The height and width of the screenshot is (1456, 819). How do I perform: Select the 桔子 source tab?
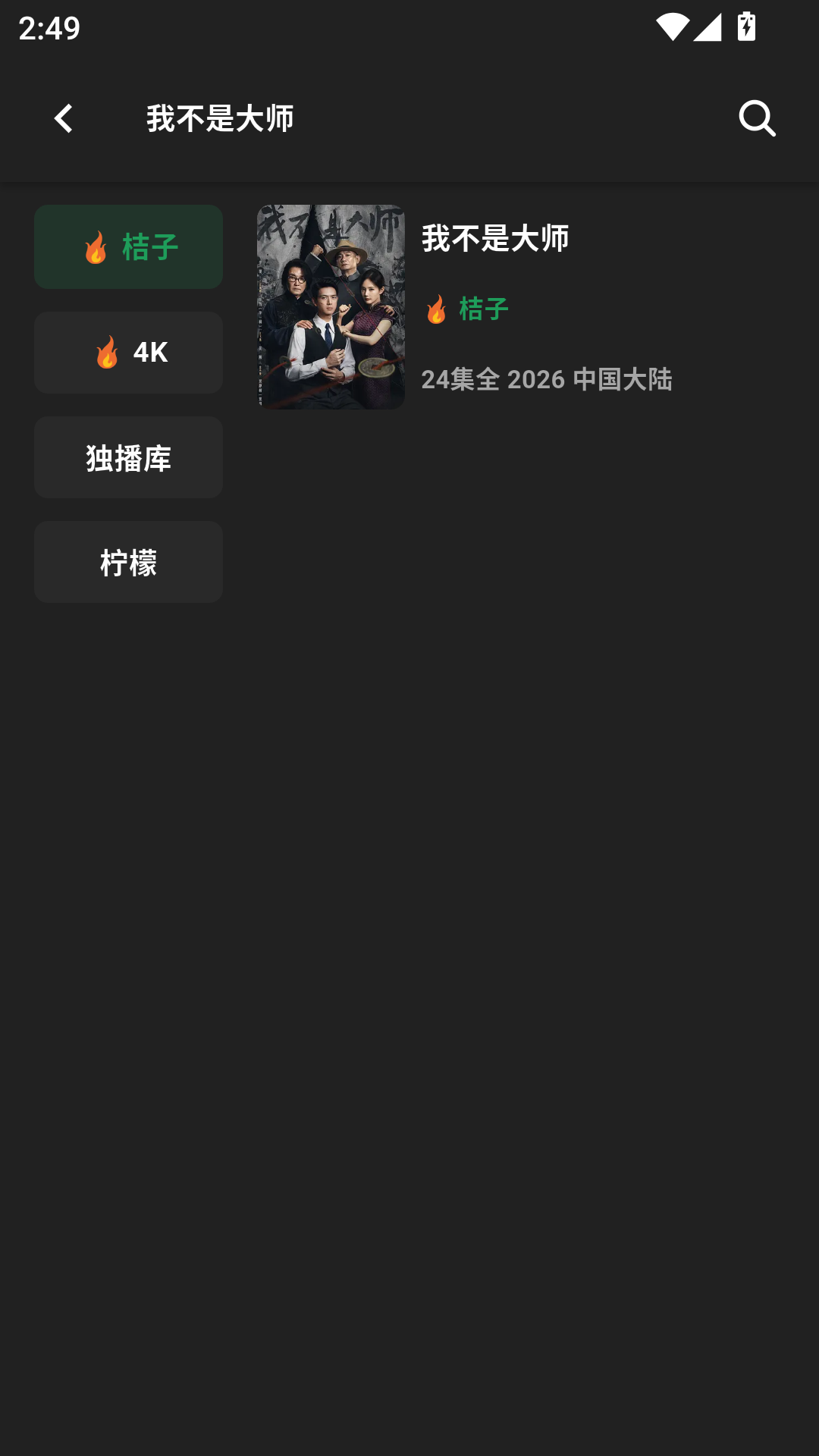[x=128, y=246]
